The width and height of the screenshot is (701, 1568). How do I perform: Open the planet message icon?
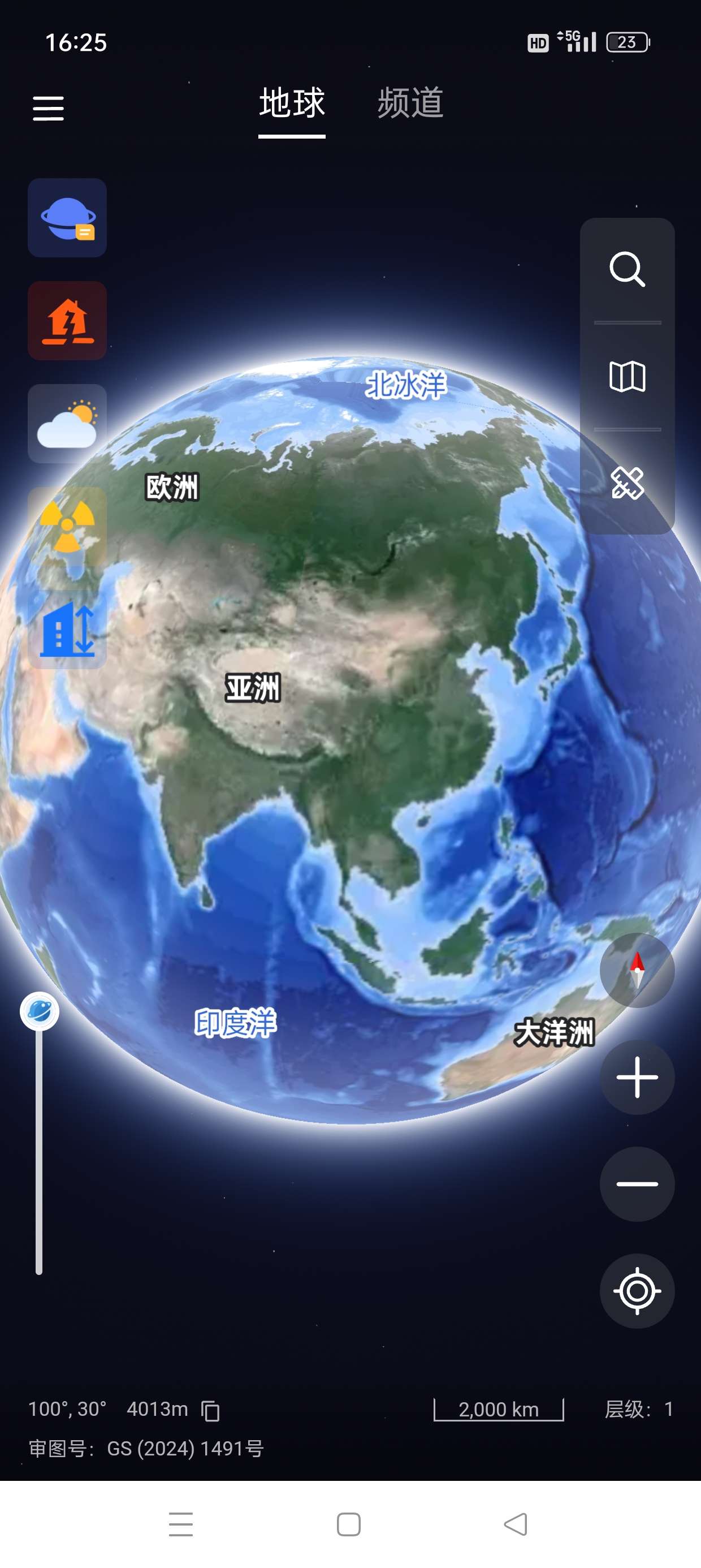click(x=67, y=218)
